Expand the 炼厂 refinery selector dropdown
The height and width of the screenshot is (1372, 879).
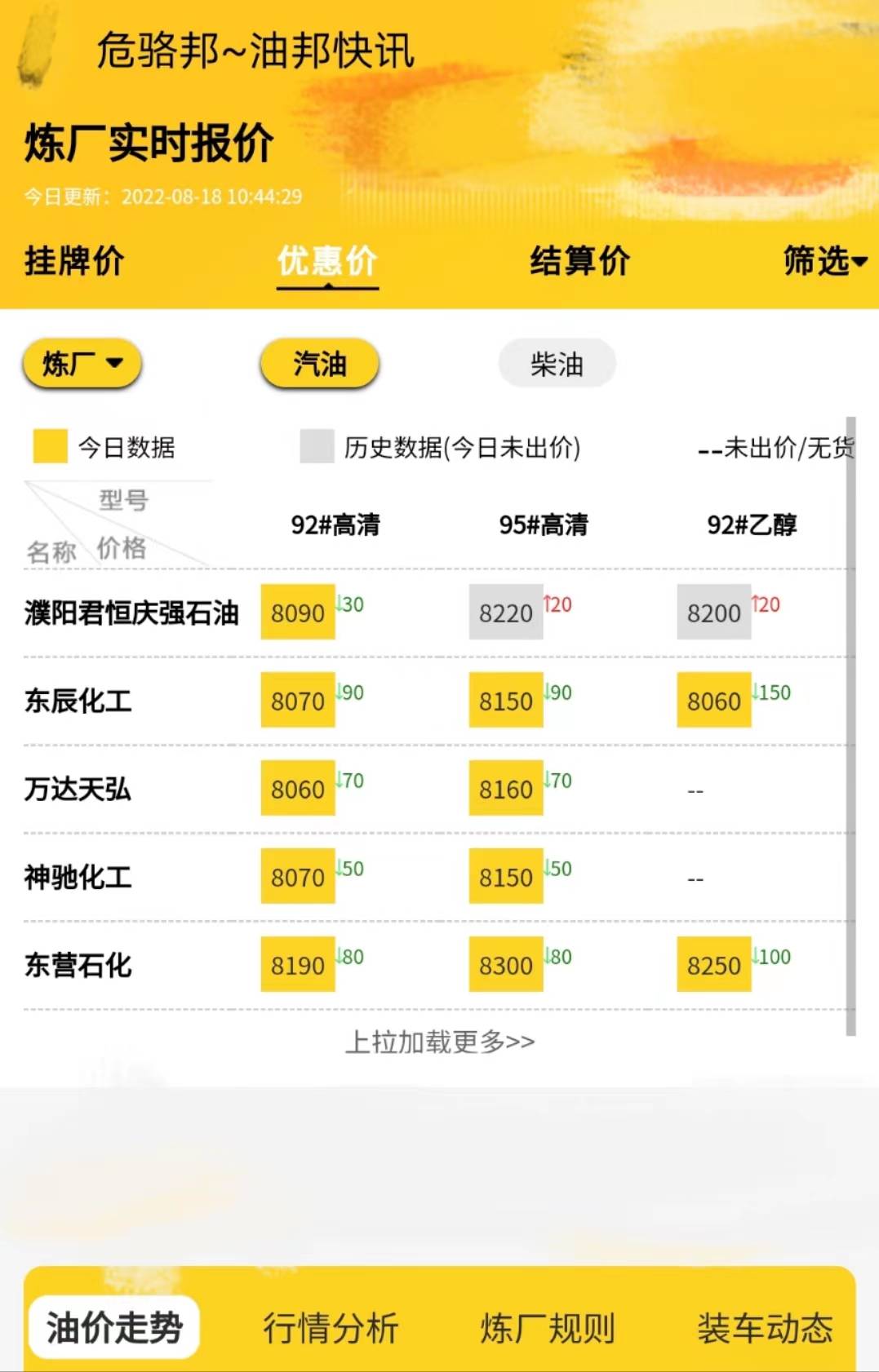(84, 364)
